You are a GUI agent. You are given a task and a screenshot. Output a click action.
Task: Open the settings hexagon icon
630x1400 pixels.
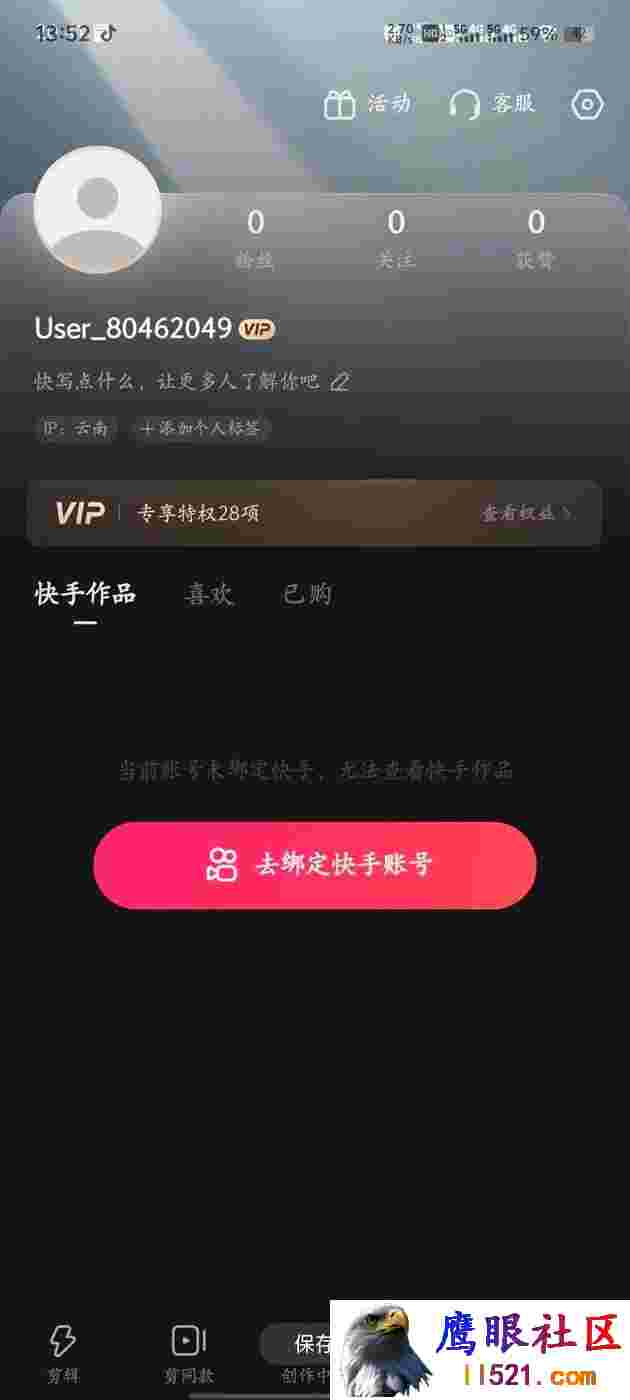588,104
